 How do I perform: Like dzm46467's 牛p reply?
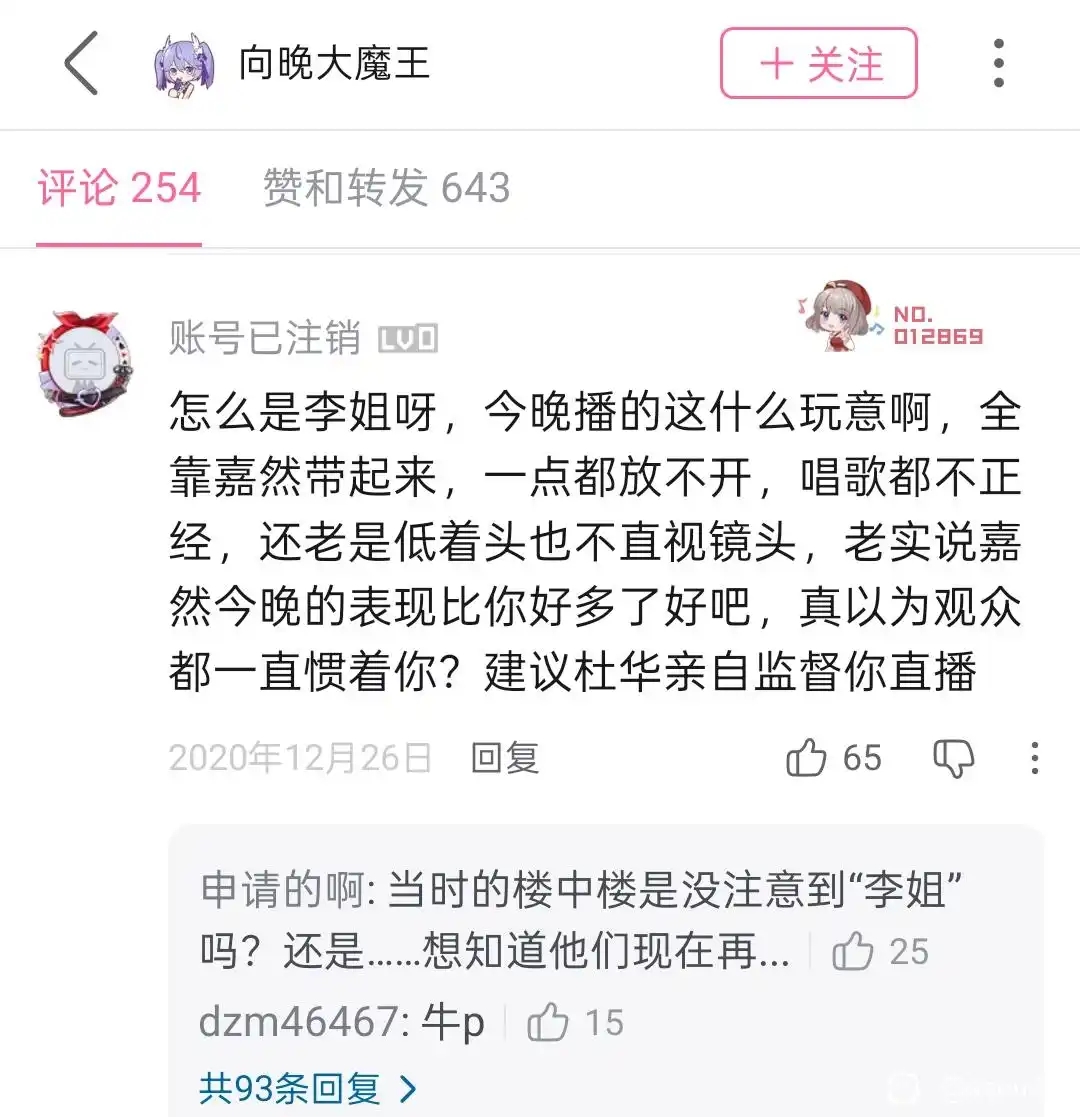click(548, 1023)
